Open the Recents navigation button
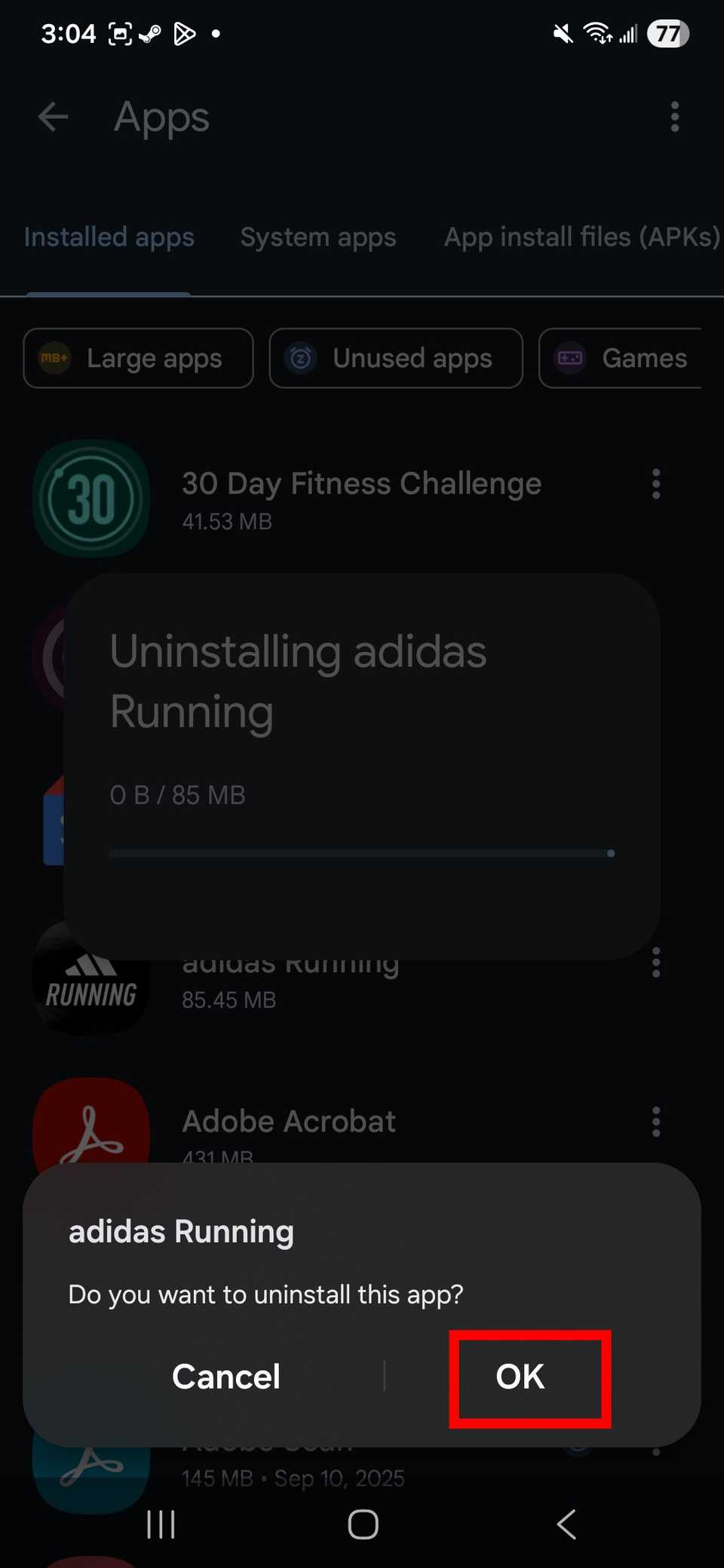The image size is (724, 1568). pos(161,1524)
